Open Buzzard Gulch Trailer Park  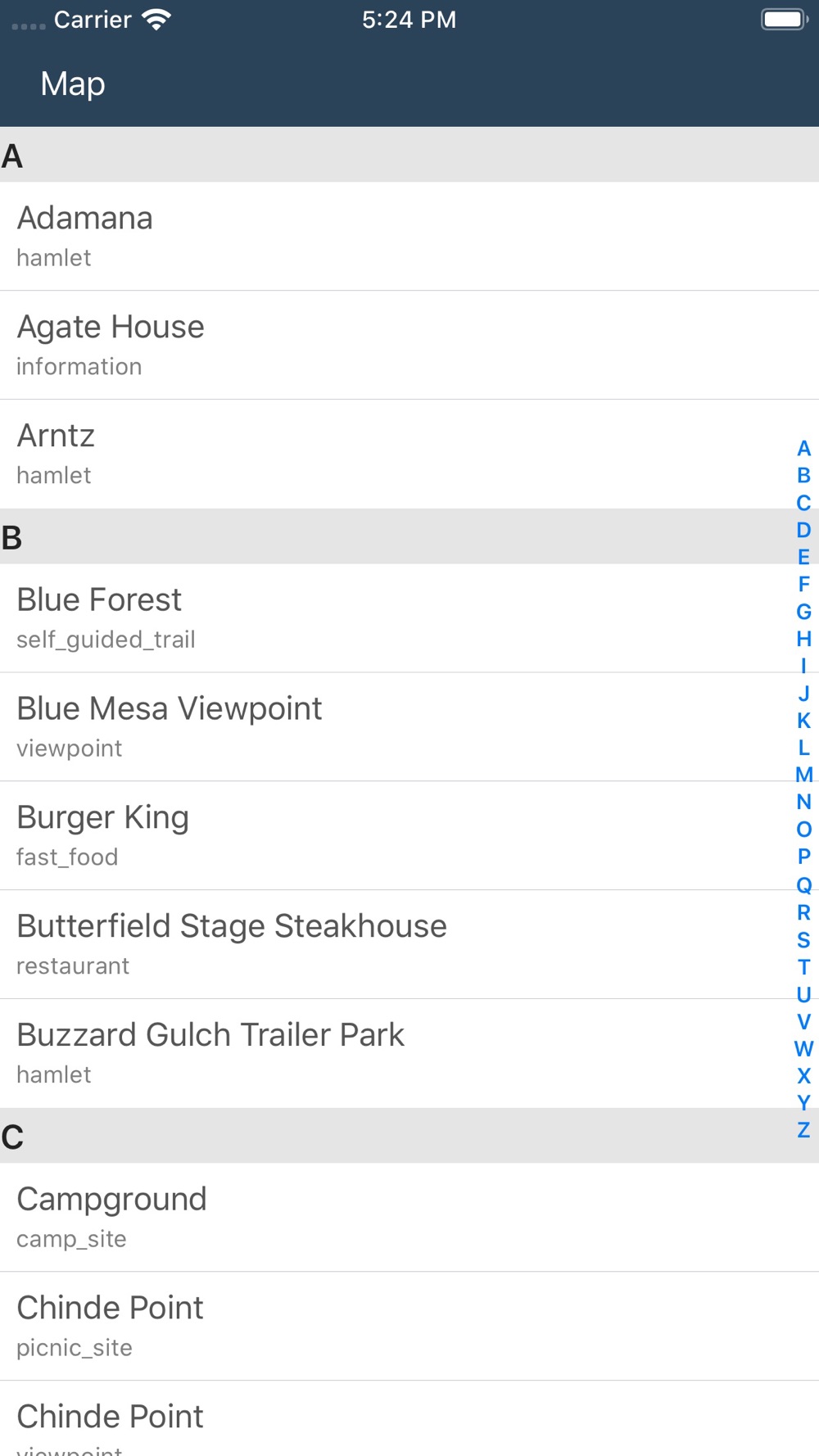[409, 1053]
